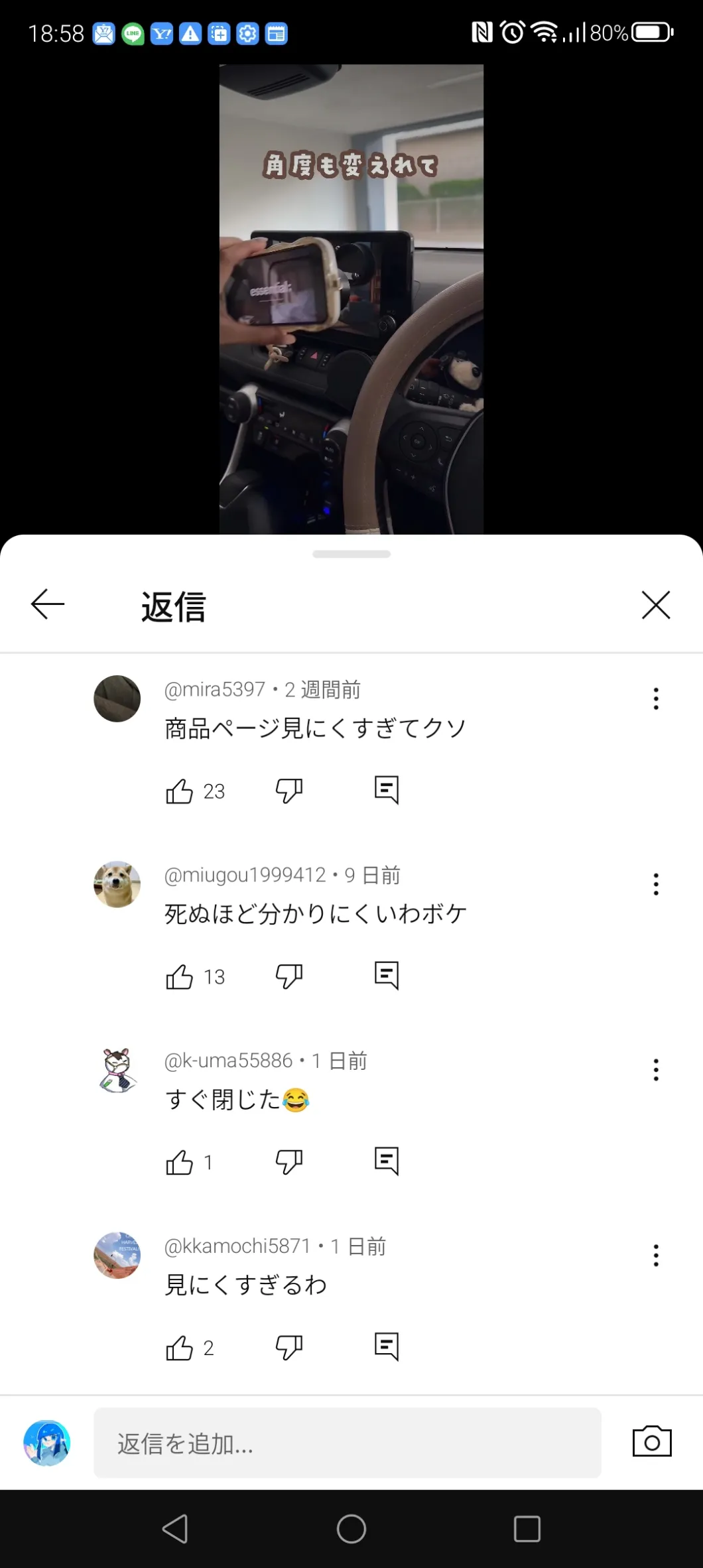Image resolution: width=703 pixels, height=1568 pixels.
Task: Like @kkamochi5871's comment
Action: [x=179, y=1348]
